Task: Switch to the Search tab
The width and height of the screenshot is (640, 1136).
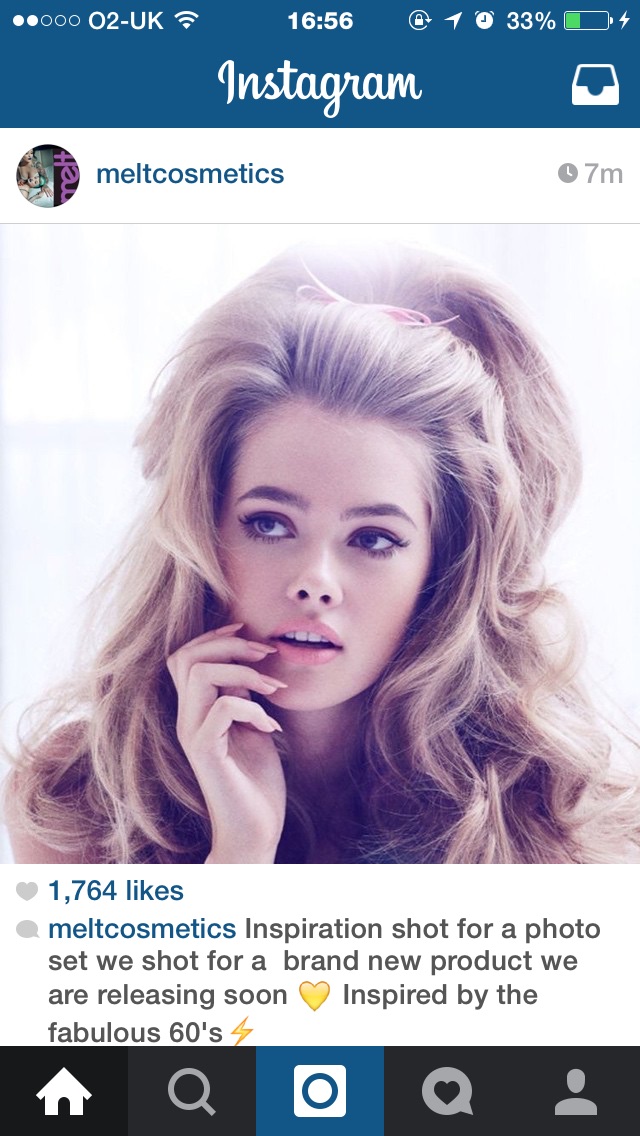Action: 192,1091
